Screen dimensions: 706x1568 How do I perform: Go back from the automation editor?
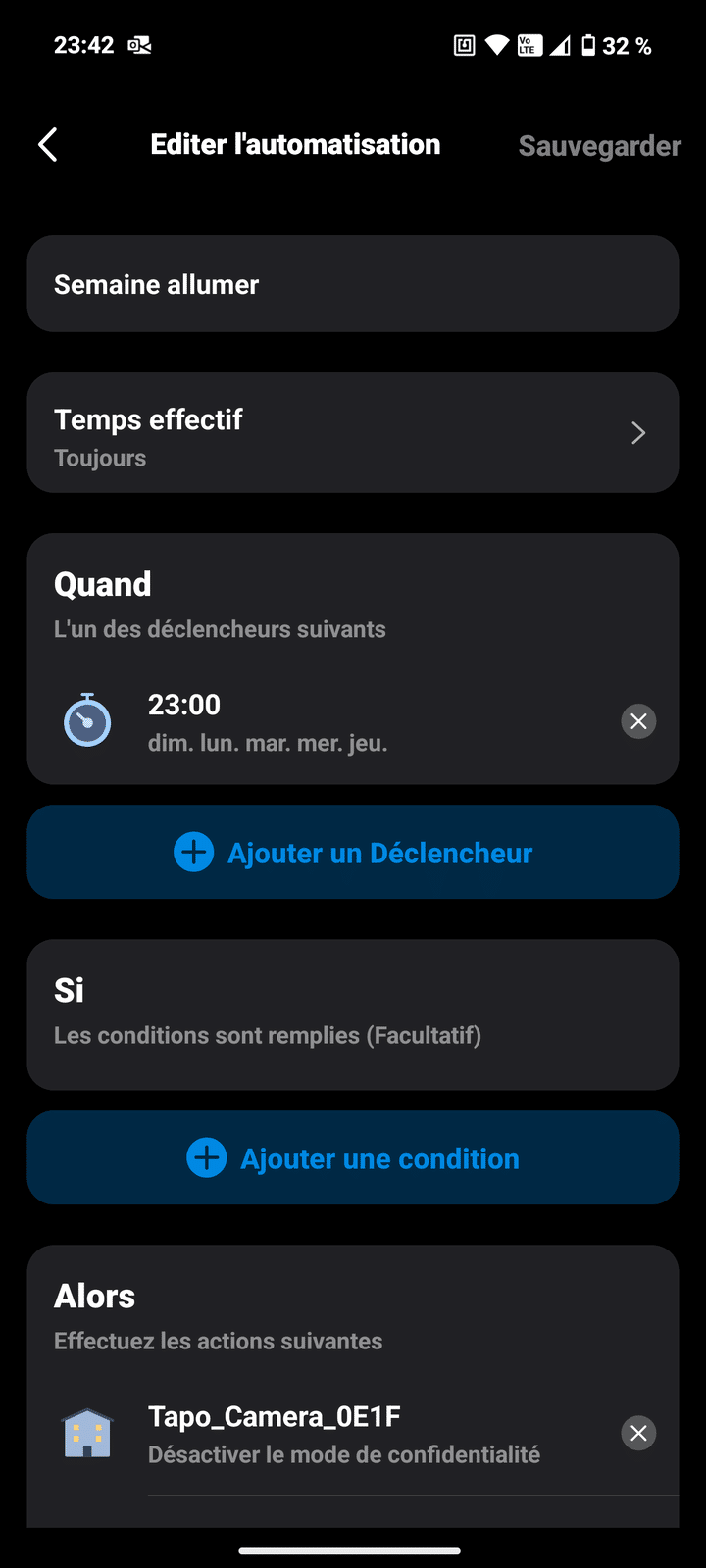click(48, 145)
